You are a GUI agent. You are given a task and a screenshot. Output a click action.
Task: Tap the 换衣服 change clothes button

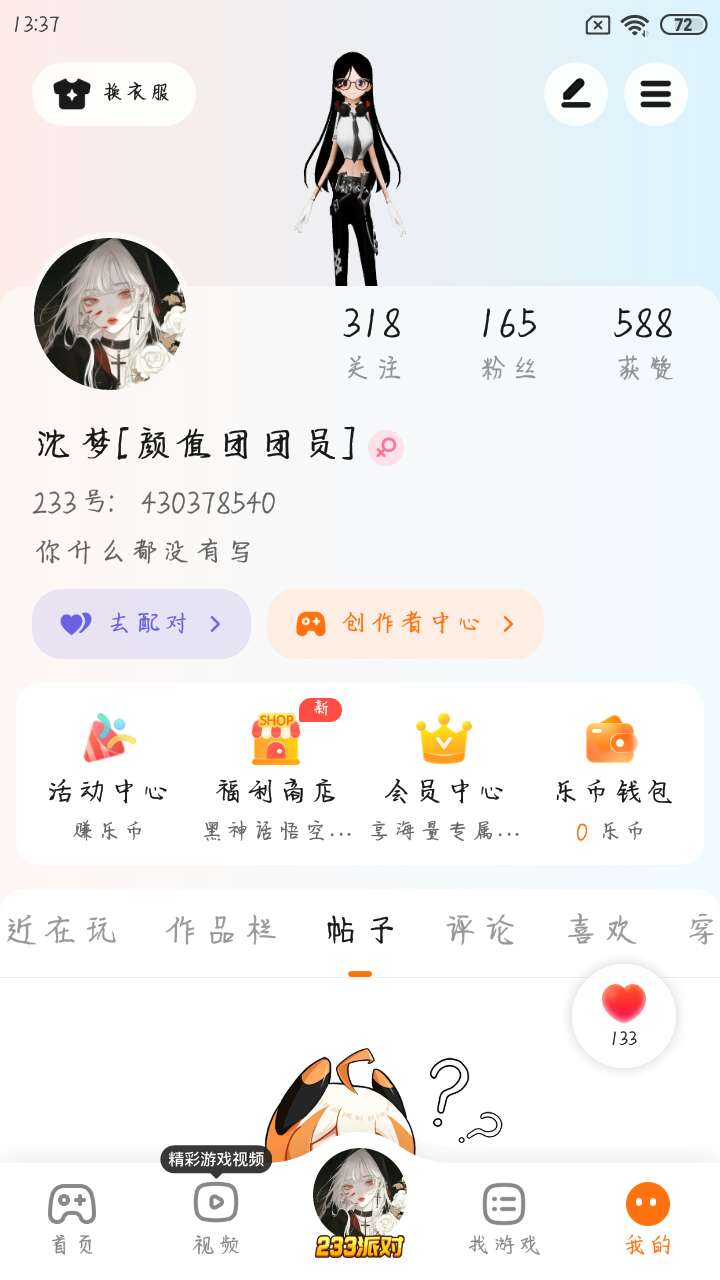point(113,94)
